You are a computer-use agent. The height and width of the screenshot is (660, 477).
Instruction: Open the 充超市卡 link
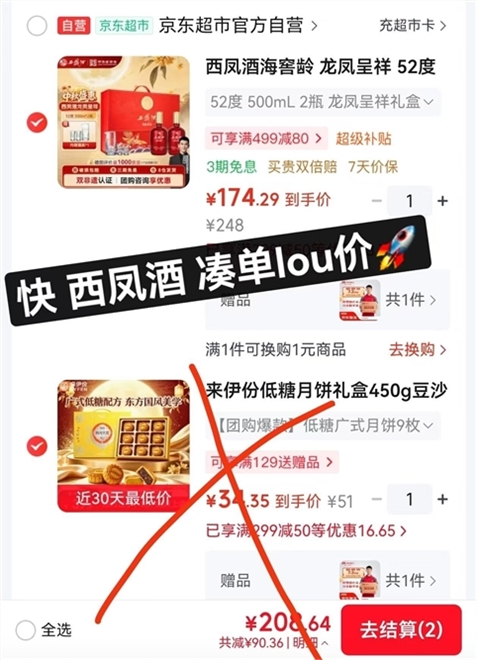[412, 25]
